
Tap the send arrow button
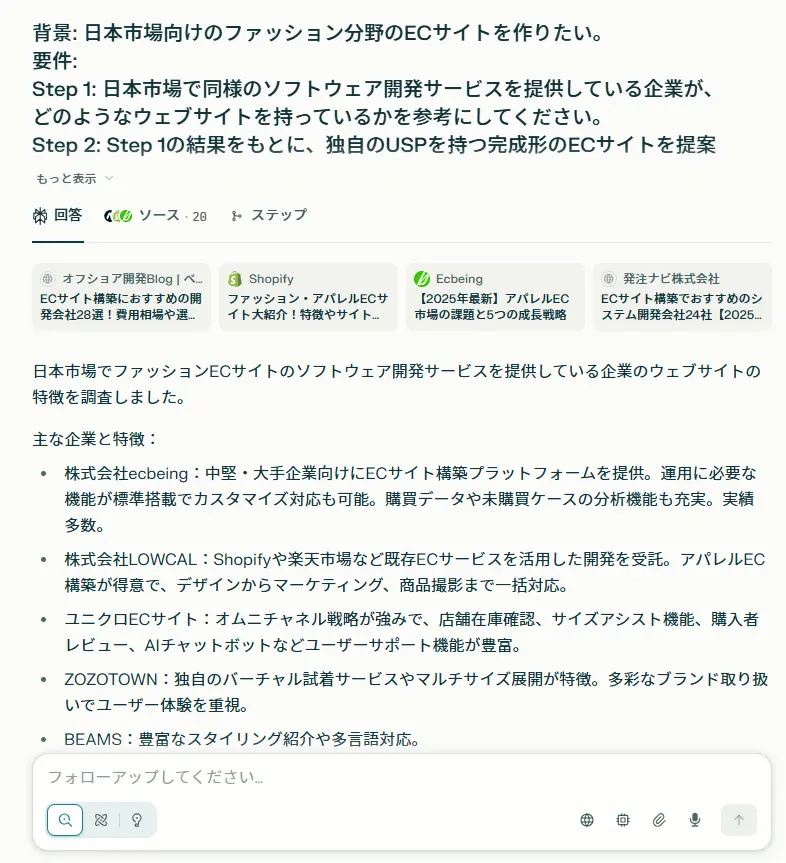(x=739, y=820)
